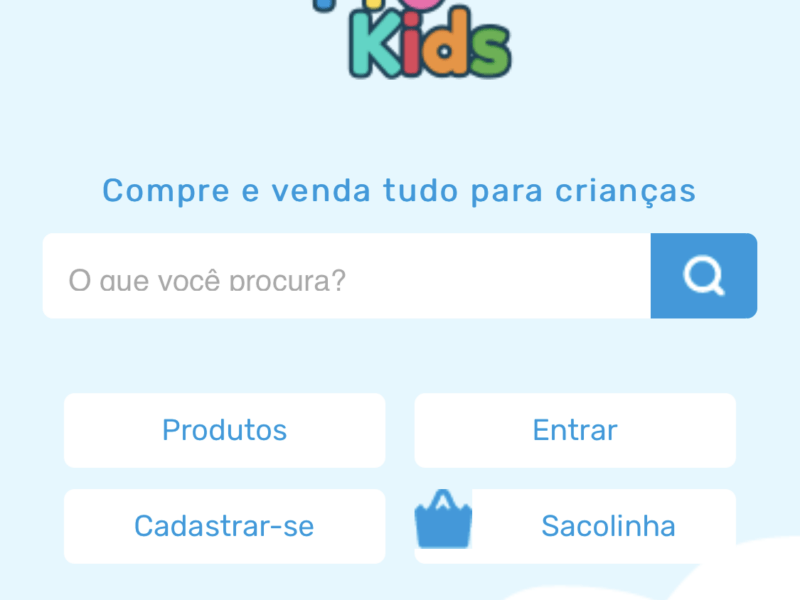Choose Cadastrar-se to sign up
Image resolution: width=800 pixels, height=600 pixels.
point(224,526)
